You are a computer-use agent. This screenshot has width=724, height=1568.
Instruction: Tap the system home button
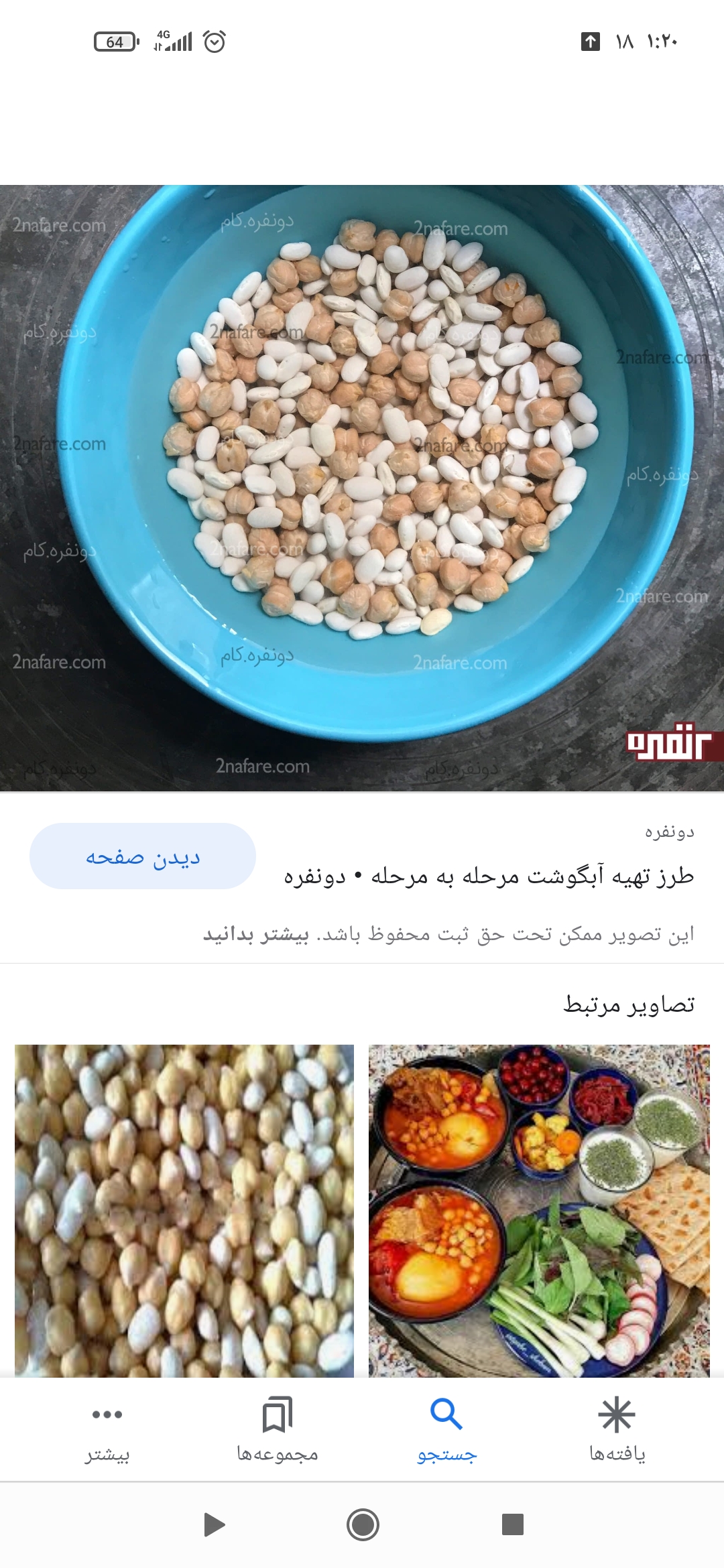click(x=363, y=1525)
